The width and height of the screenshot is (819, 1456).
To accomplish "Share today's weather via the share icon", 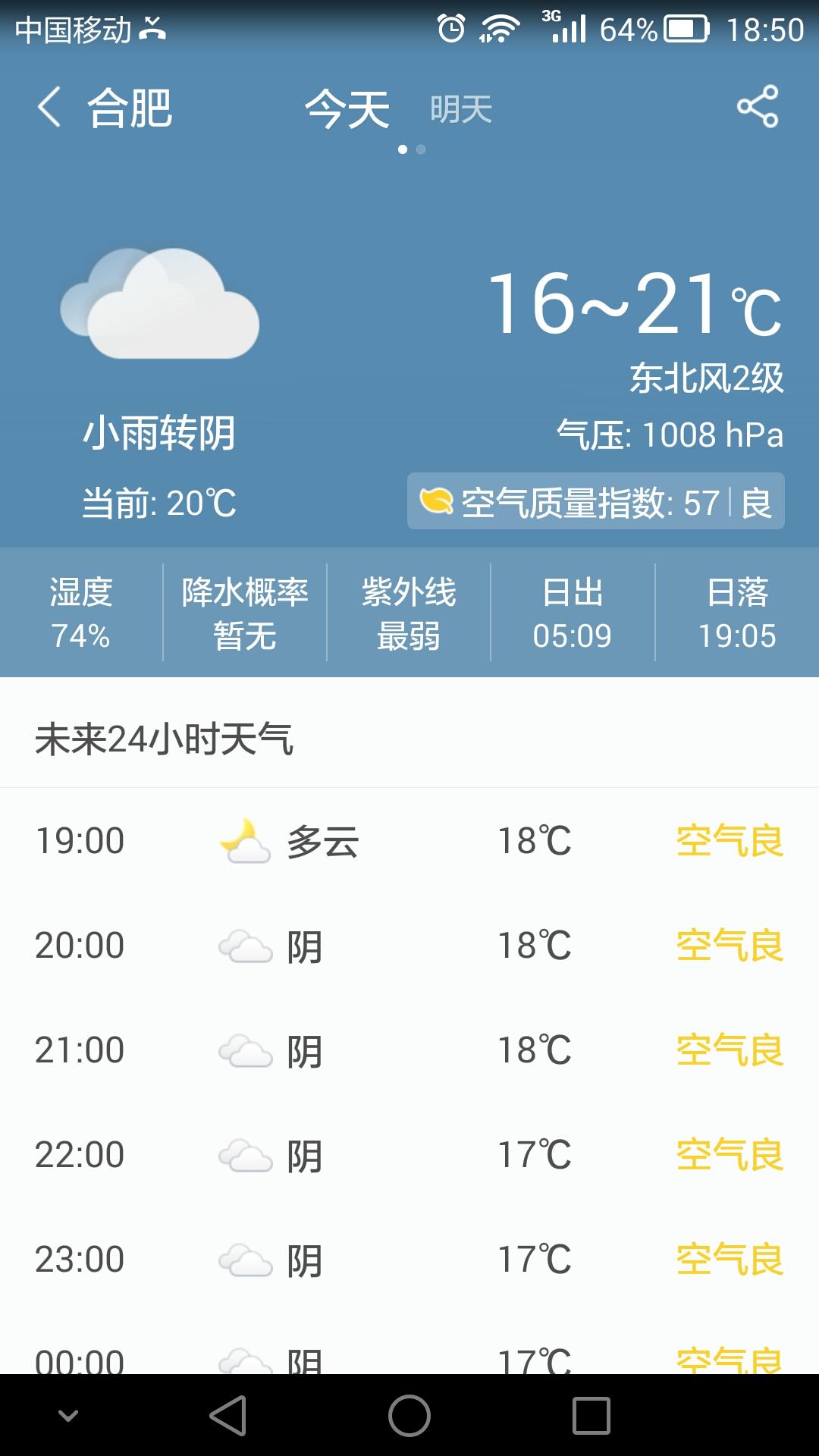I will tap(758, 106).
